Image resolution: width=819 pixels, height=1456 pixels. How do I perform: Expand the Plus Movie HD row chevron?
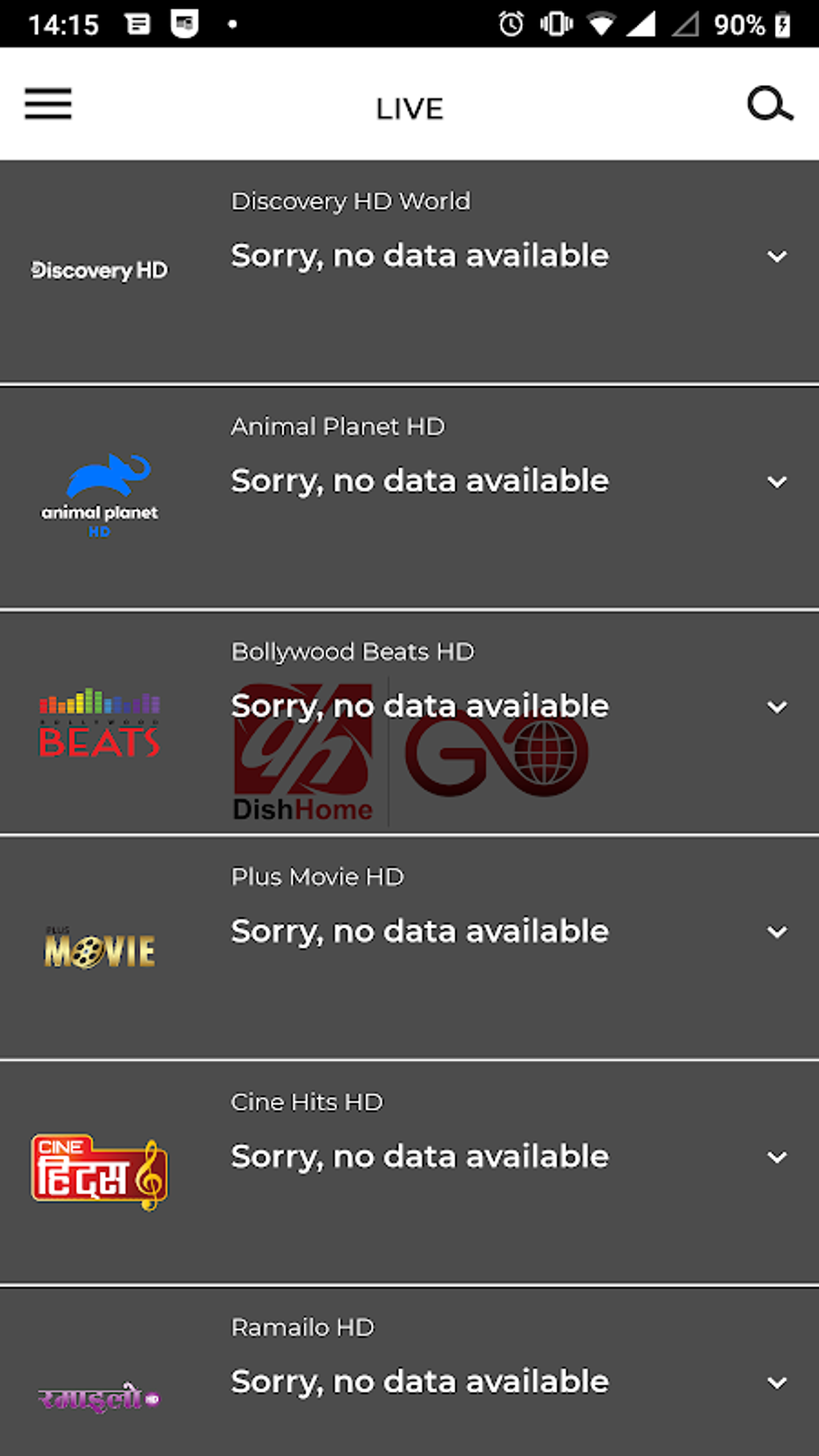click(x=776, y=932)
